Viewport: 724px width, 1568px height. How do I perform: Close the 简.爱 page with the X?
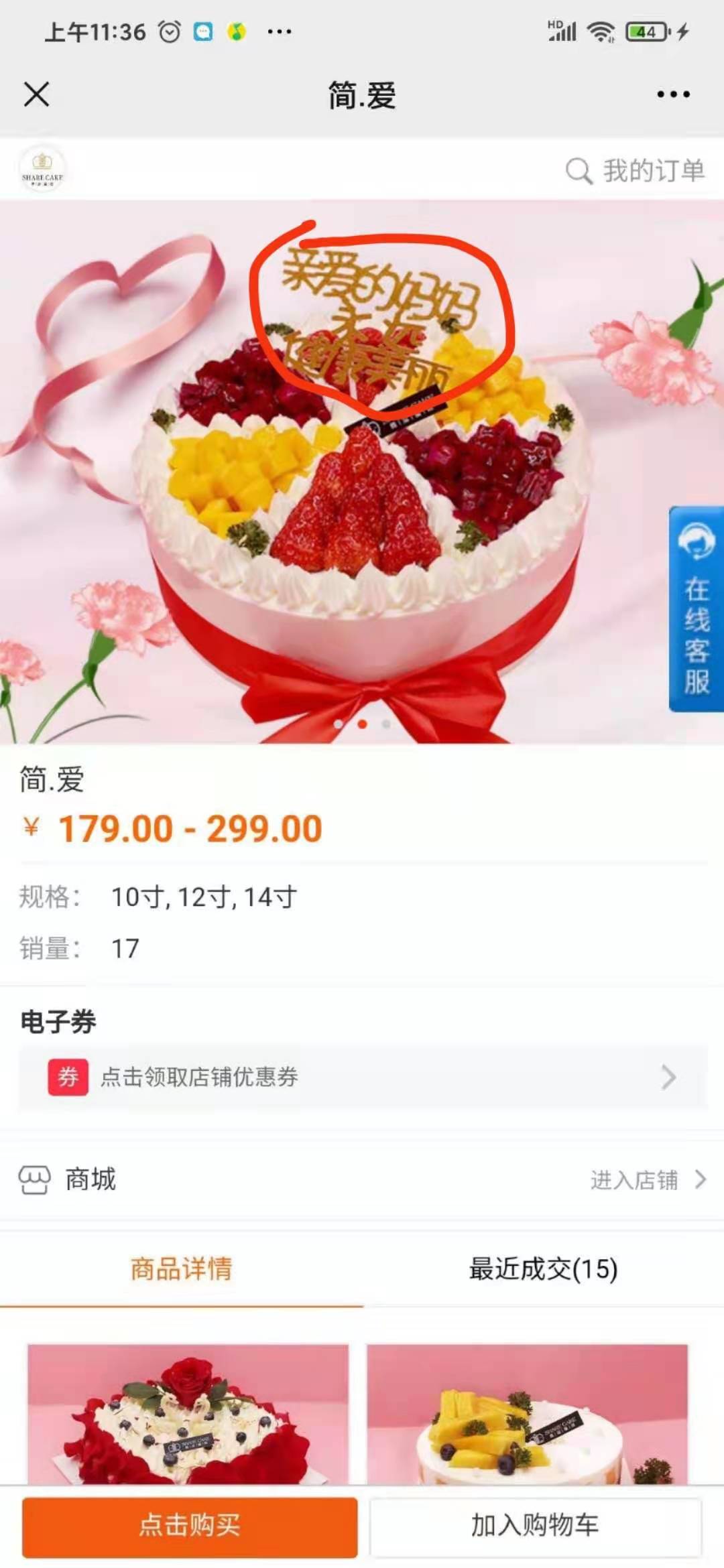click(x=37, y=94)
